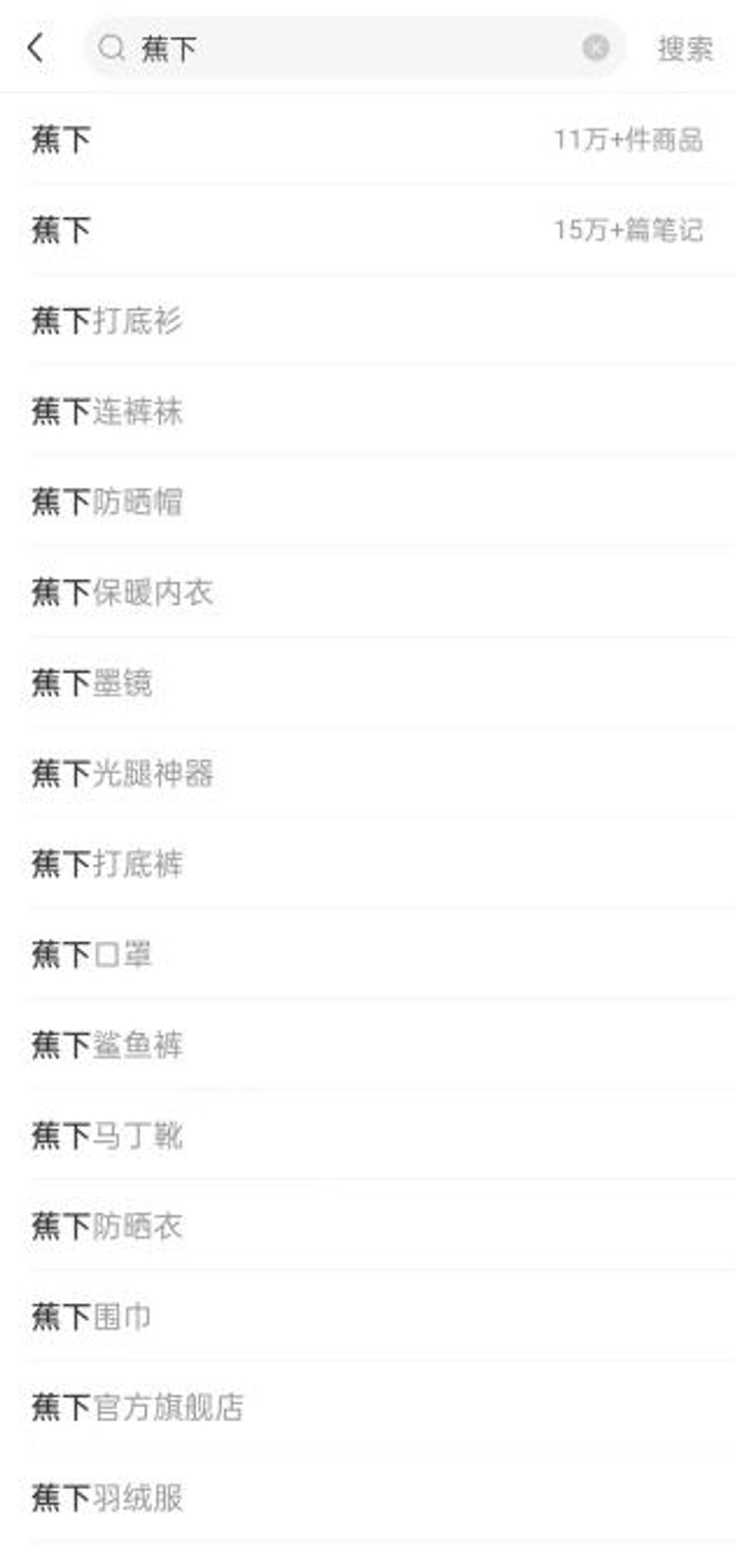Choose the 蕉下保暖内衣 suggestion

[367, 593]
